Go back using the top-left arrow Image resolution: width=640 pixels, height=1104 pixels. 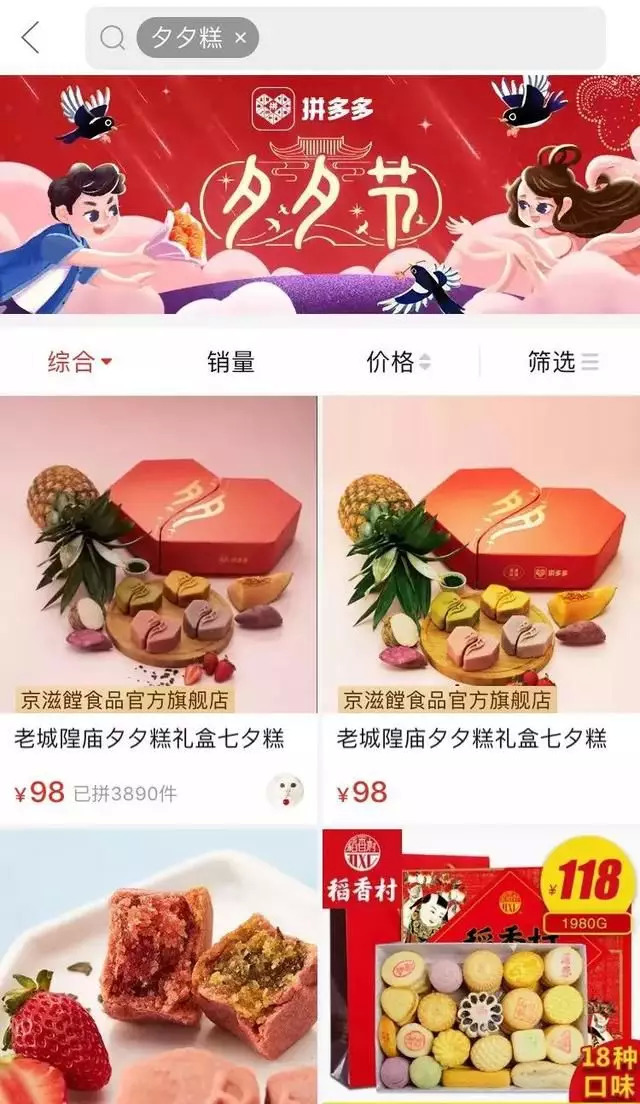pyautogui.click(x=31, y=38)
